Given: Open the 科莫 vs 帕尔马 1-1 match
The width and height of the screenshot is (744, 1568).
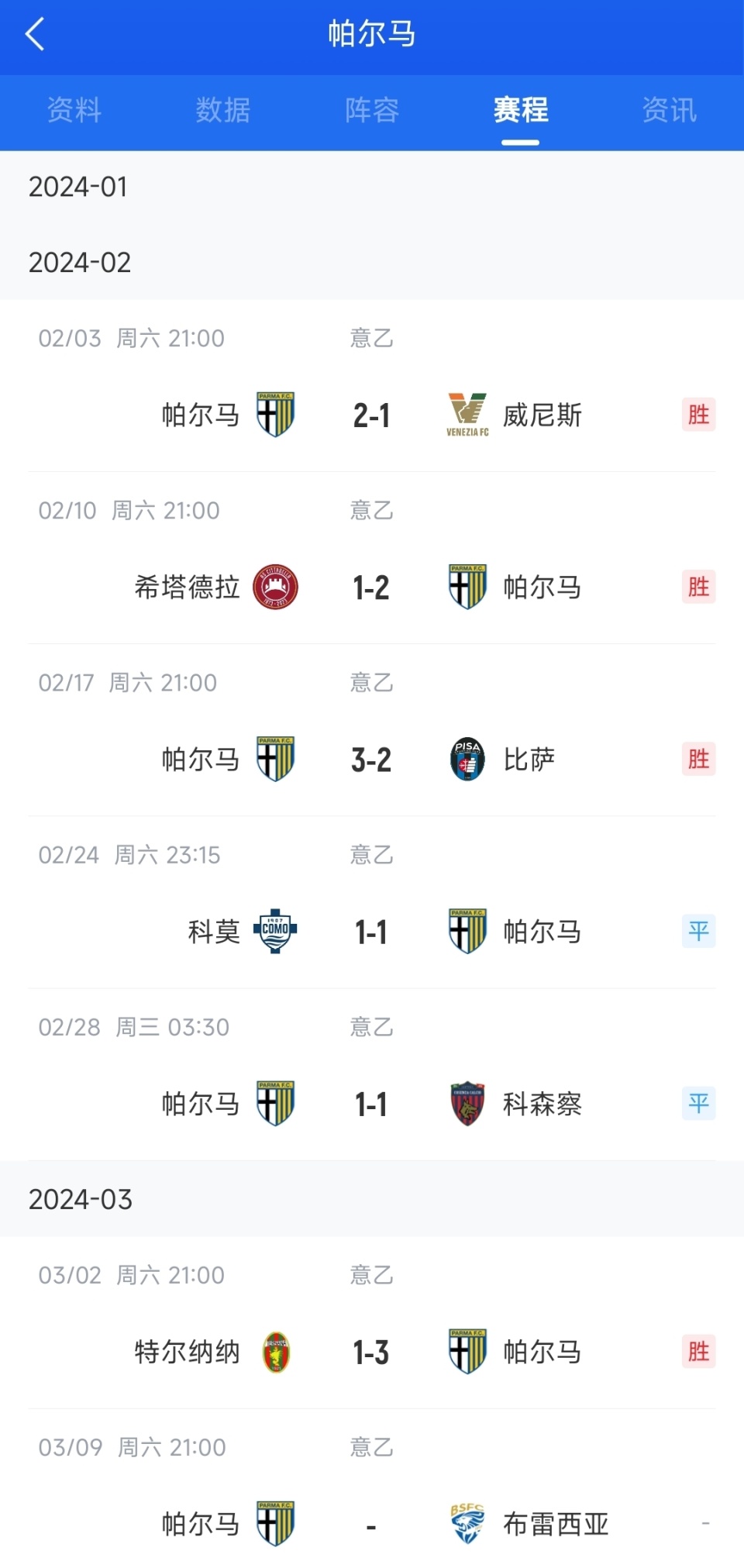Looking at the screenshot, I should pyautogui.click(x=372, y=932).
